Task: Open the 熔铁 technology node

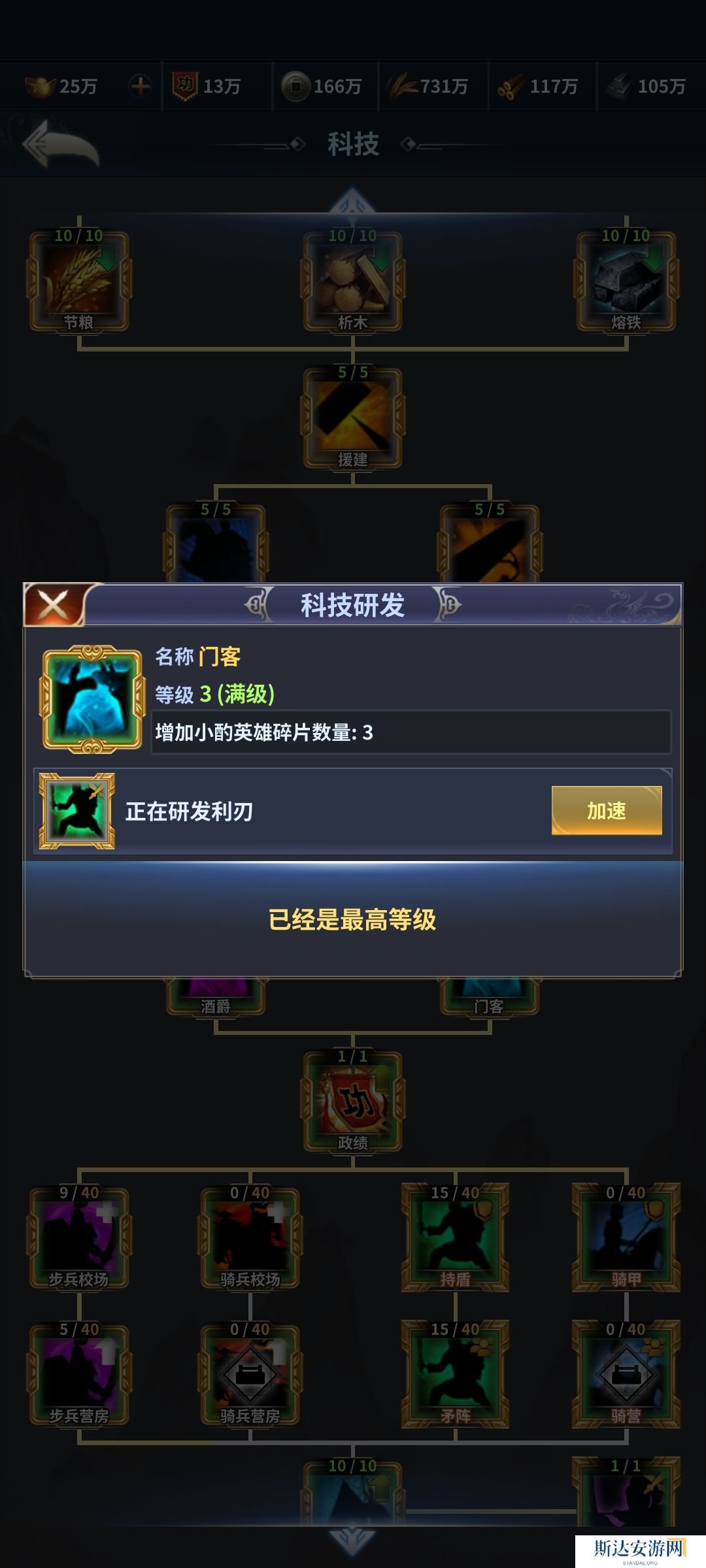Action: (x=626, y=282)
